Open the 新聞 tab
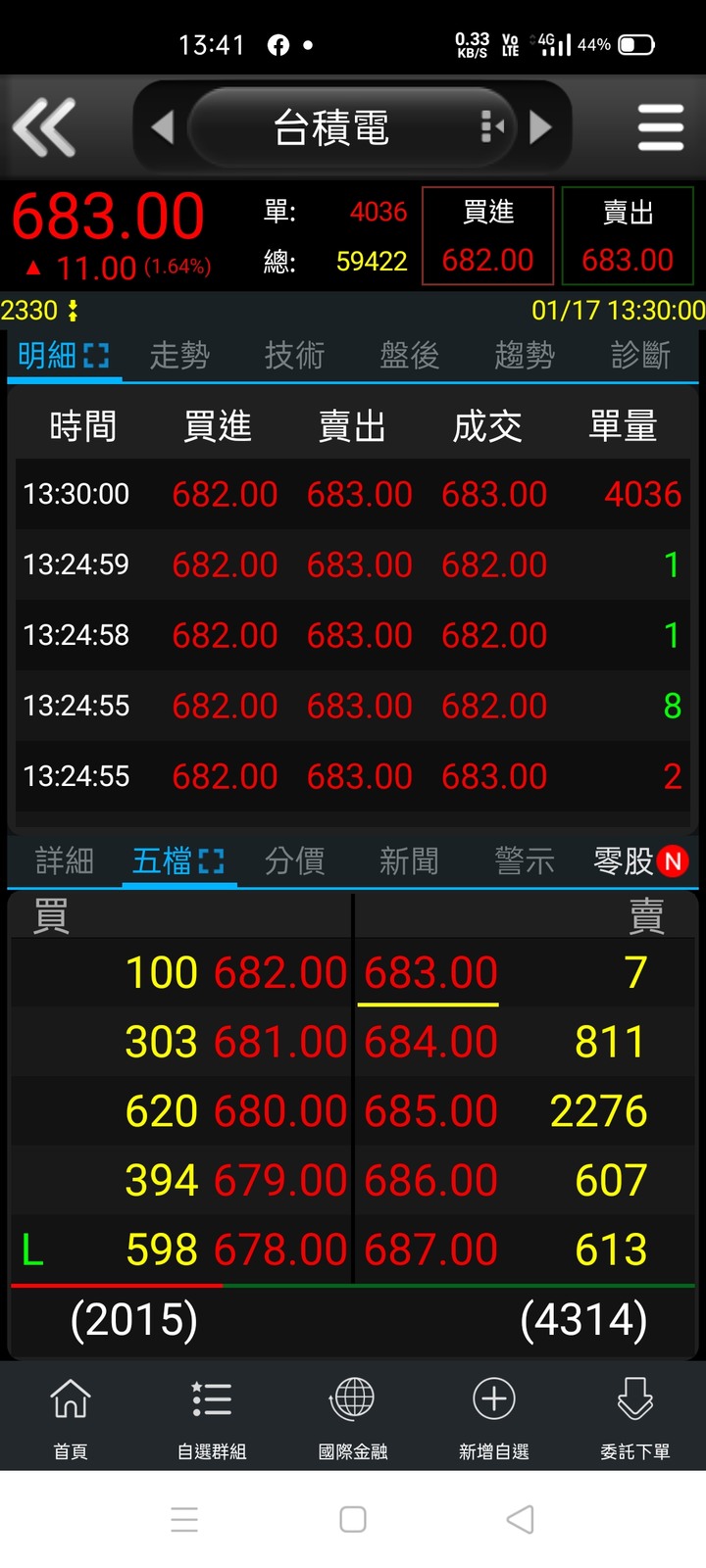Viewport: 706px width, 1568px height. coord(410,861)
